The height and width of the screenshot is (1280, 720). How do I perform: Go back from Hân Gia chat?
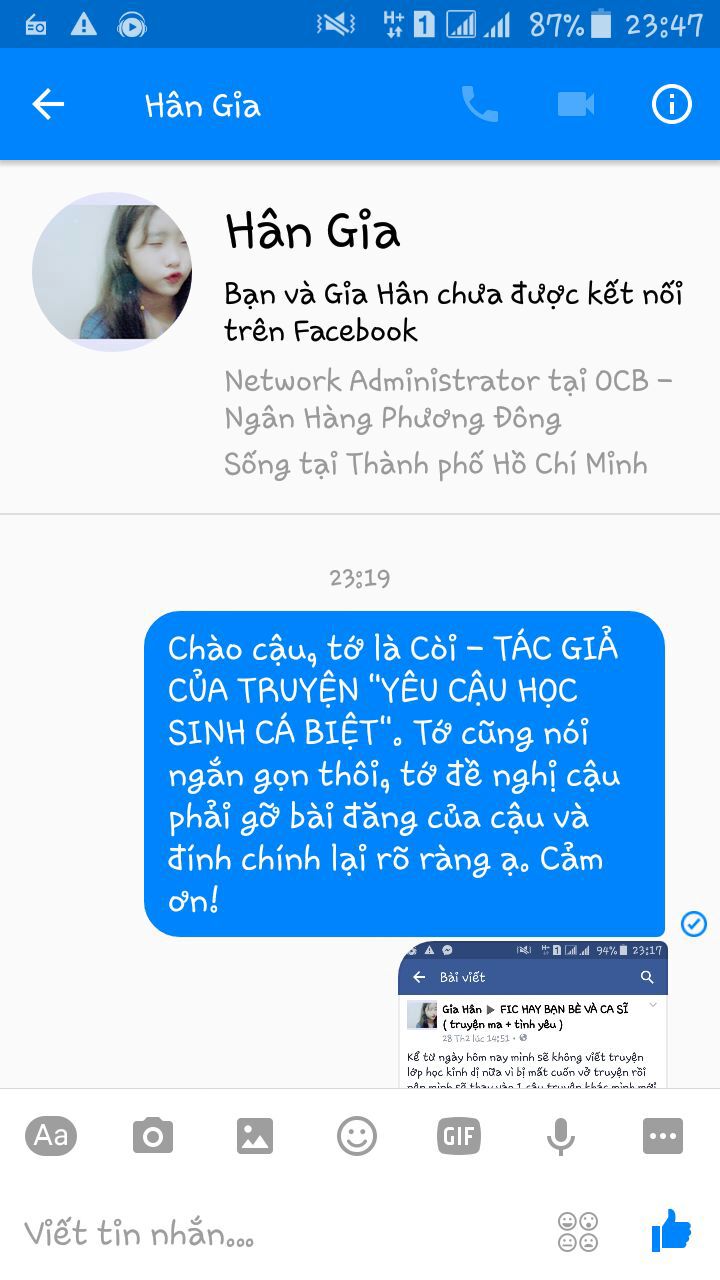pyautogui.click(x=48, y=104)
